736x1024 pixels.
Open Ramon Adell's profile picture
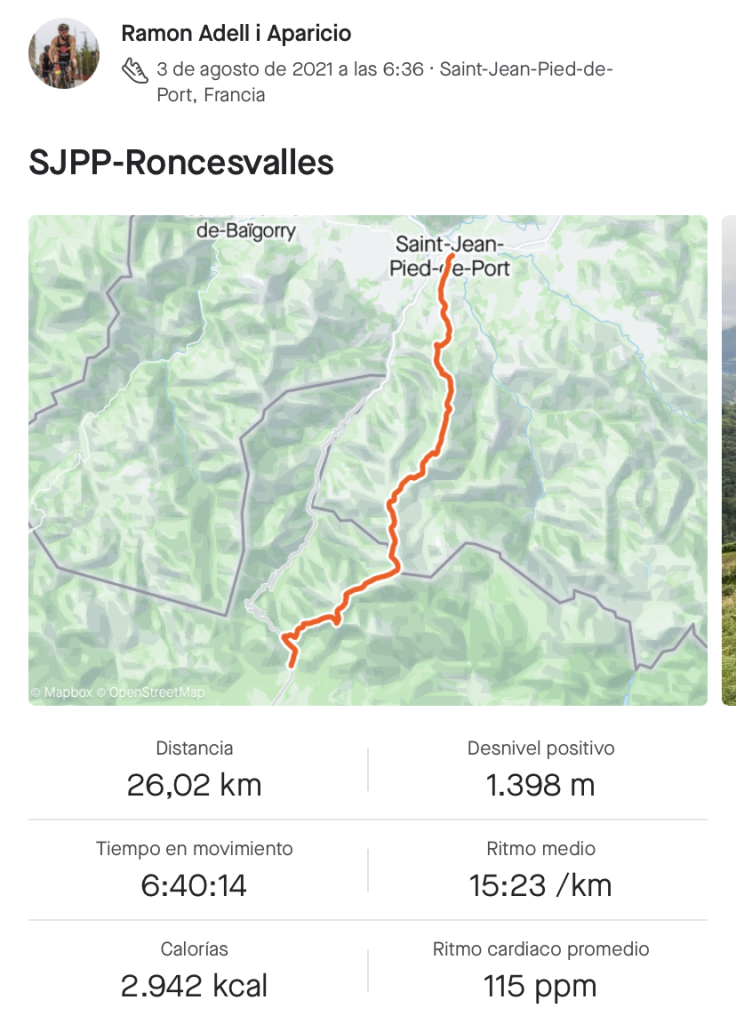click(64, 54)
